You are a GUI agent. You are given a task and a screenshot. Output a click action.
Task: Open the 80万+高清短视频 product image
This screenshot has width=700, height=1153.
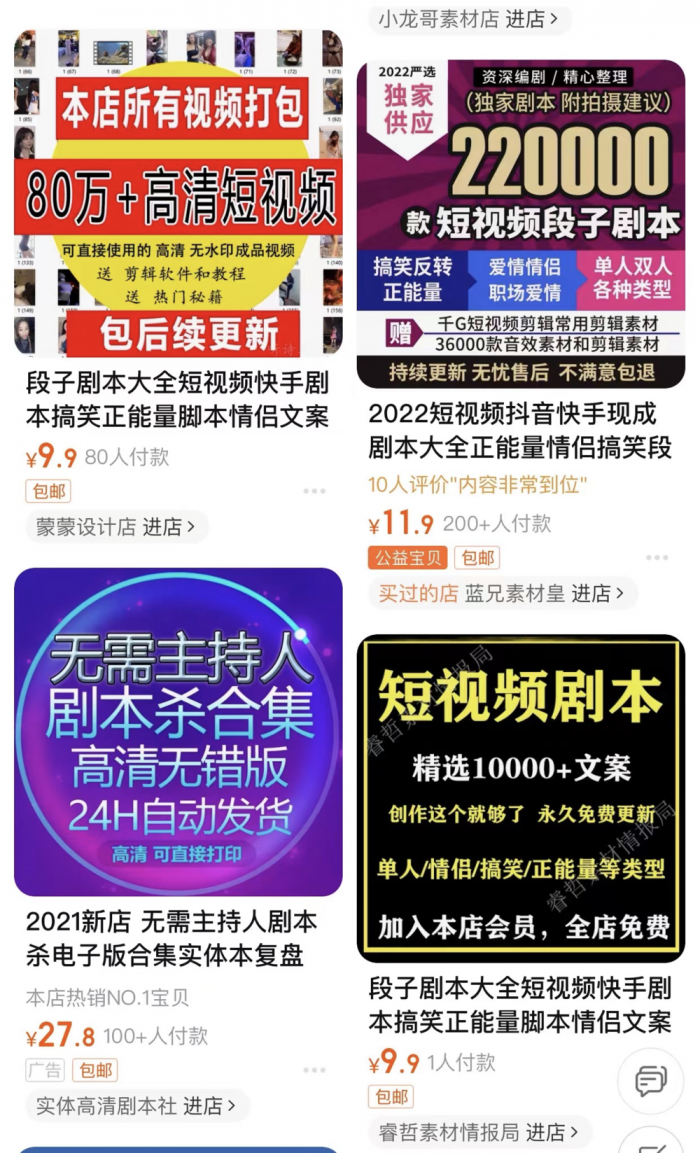point(178,193)
